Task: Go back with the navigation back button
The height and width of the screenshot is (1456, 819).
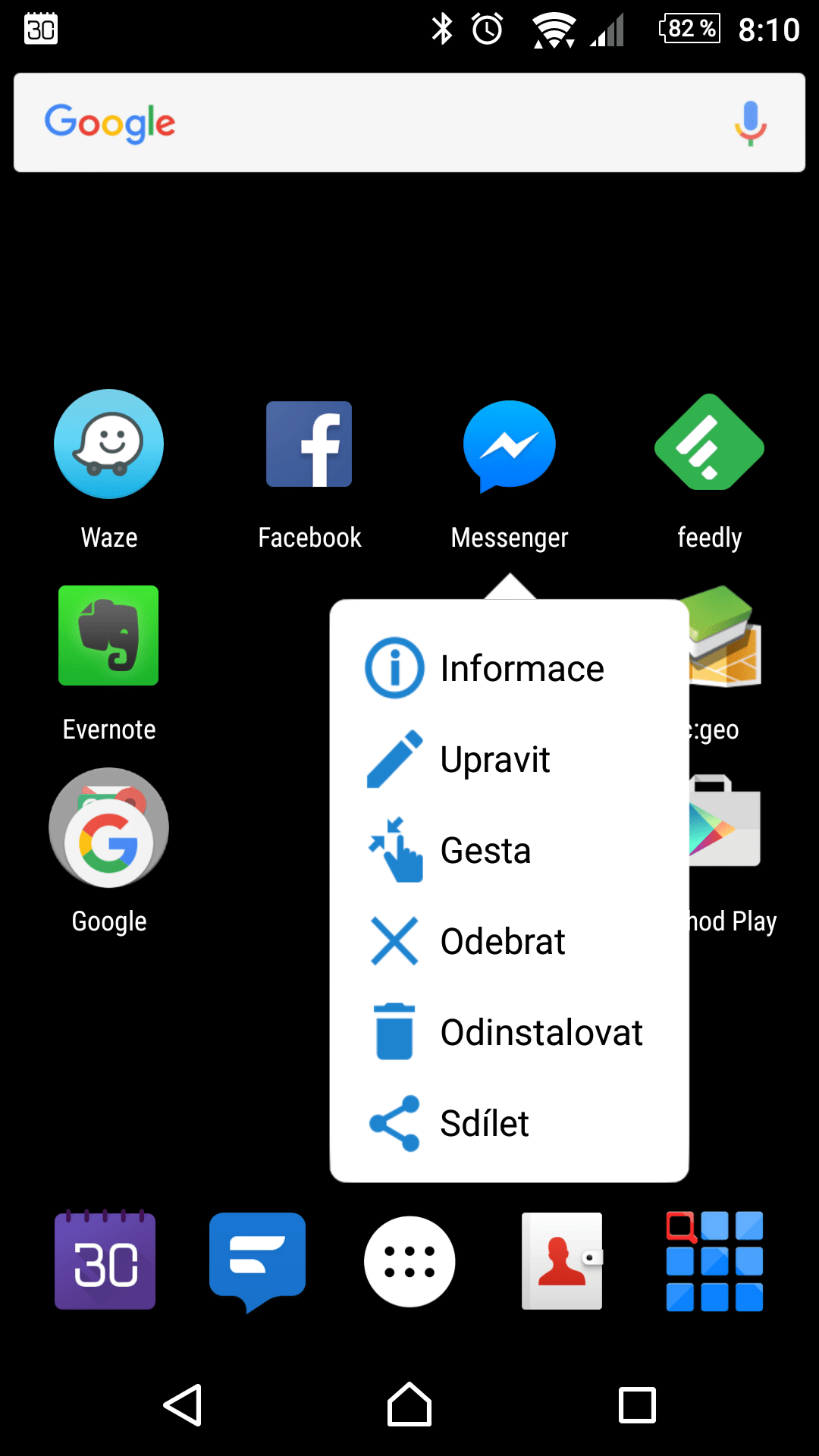Action: [x=183, y=1405]
